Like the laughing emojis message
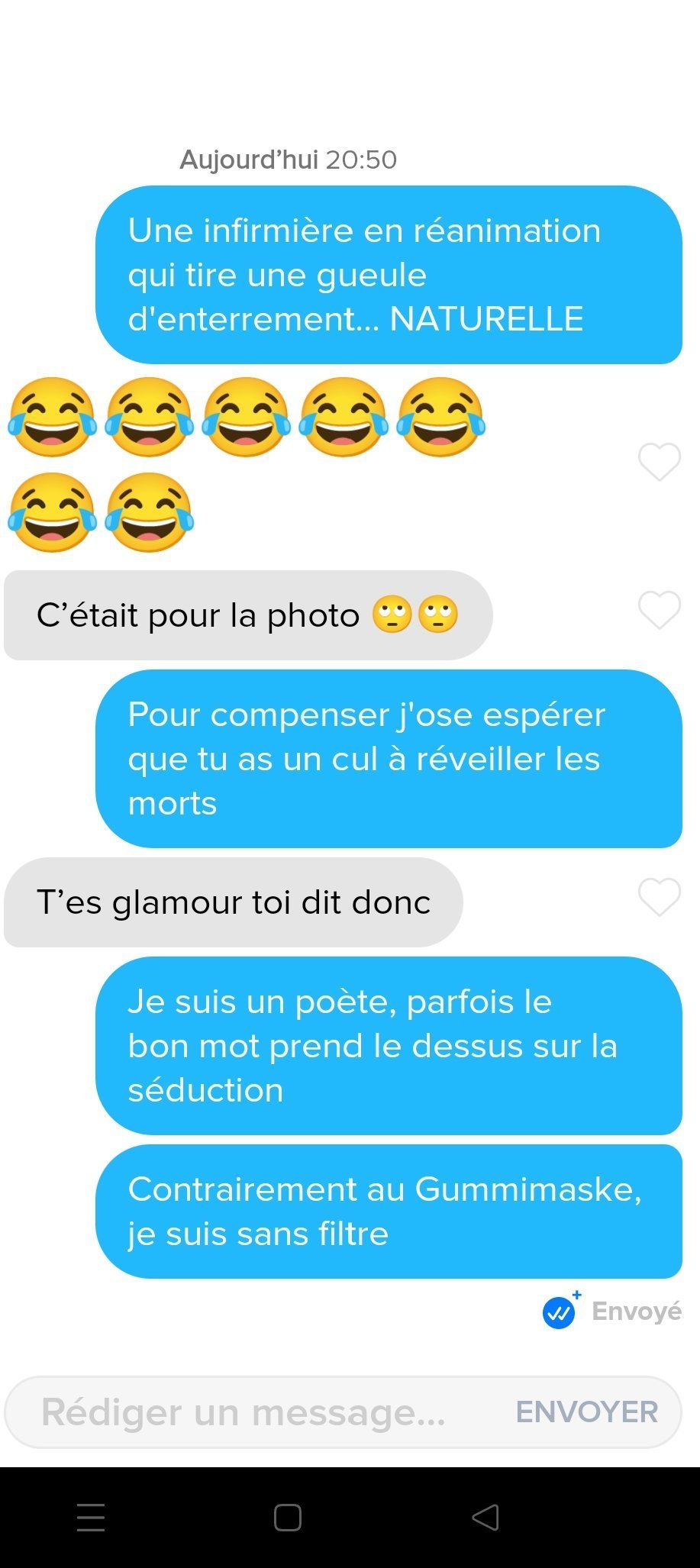The image size is (700, 1568). pos(659,463)
